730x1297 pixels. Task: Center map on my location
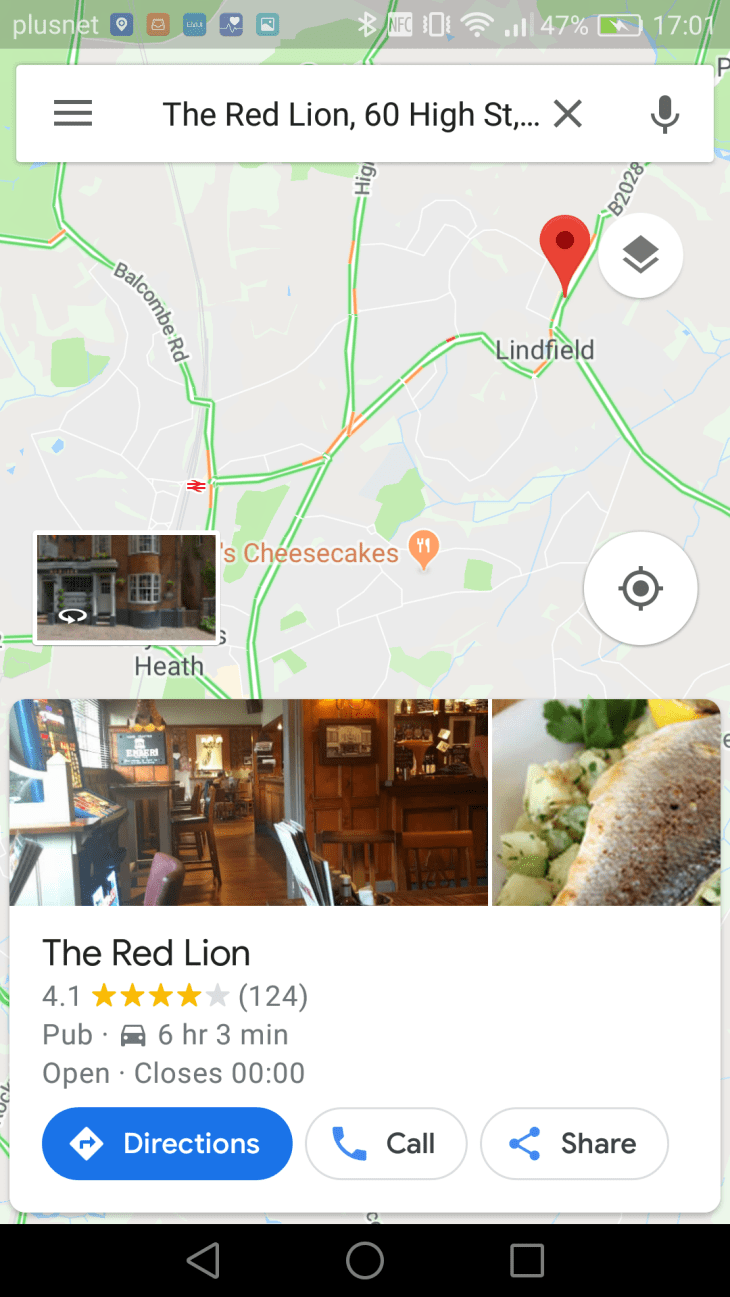(640, 588)
